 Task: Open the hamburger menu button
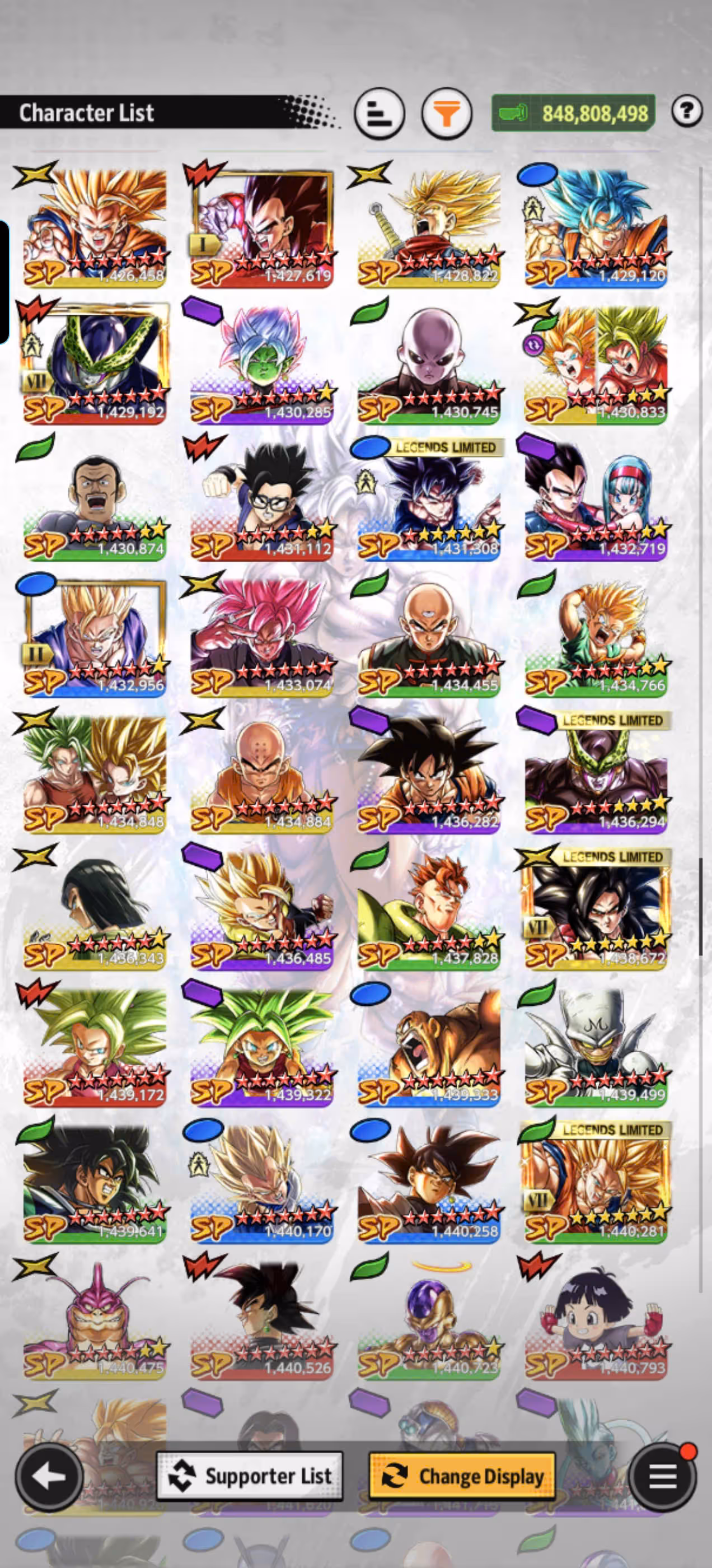(662, 1476)
